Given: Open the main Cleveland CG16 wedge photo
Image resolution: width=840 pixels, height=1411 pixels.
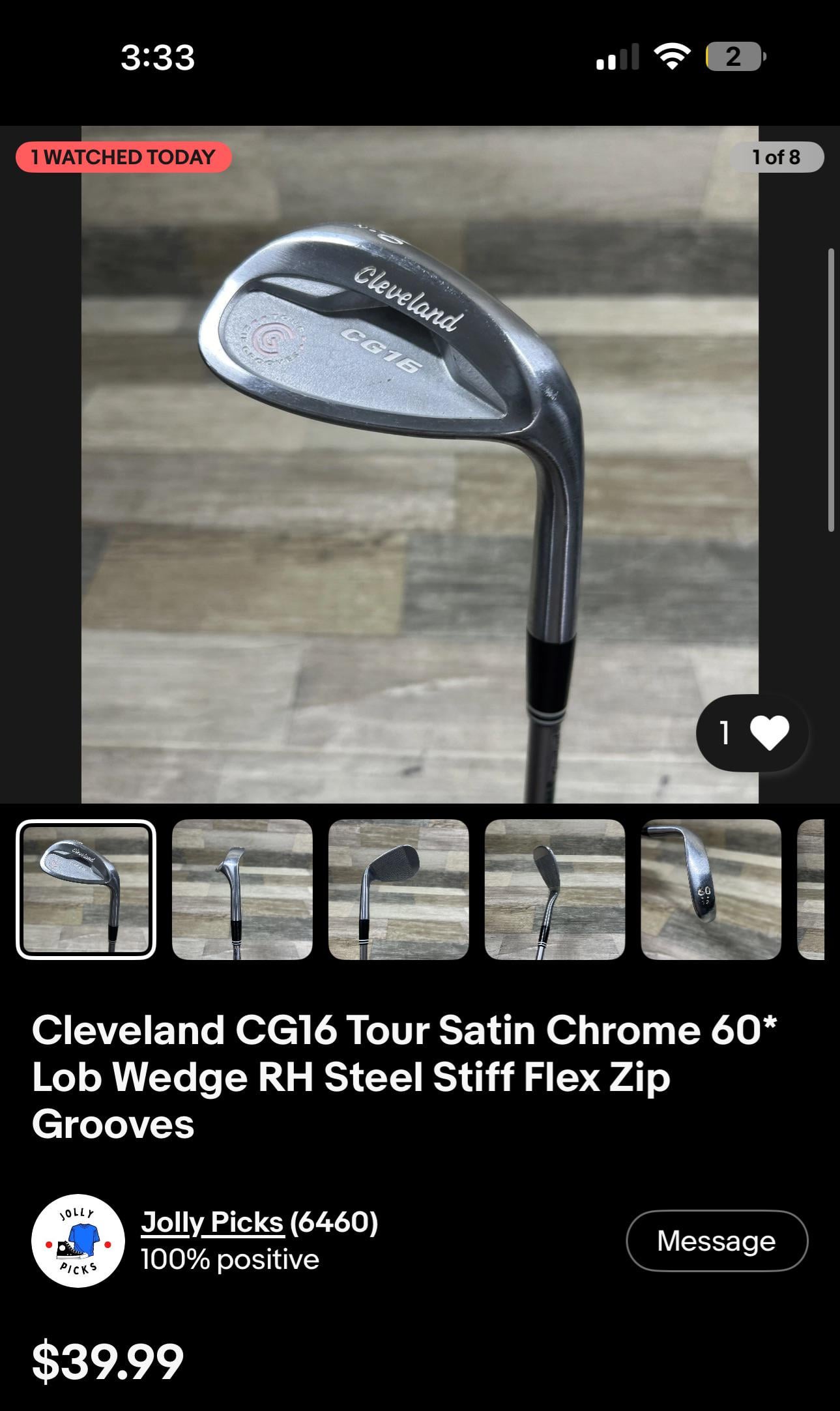Looking at the screenshot, I should pos(420,464).
